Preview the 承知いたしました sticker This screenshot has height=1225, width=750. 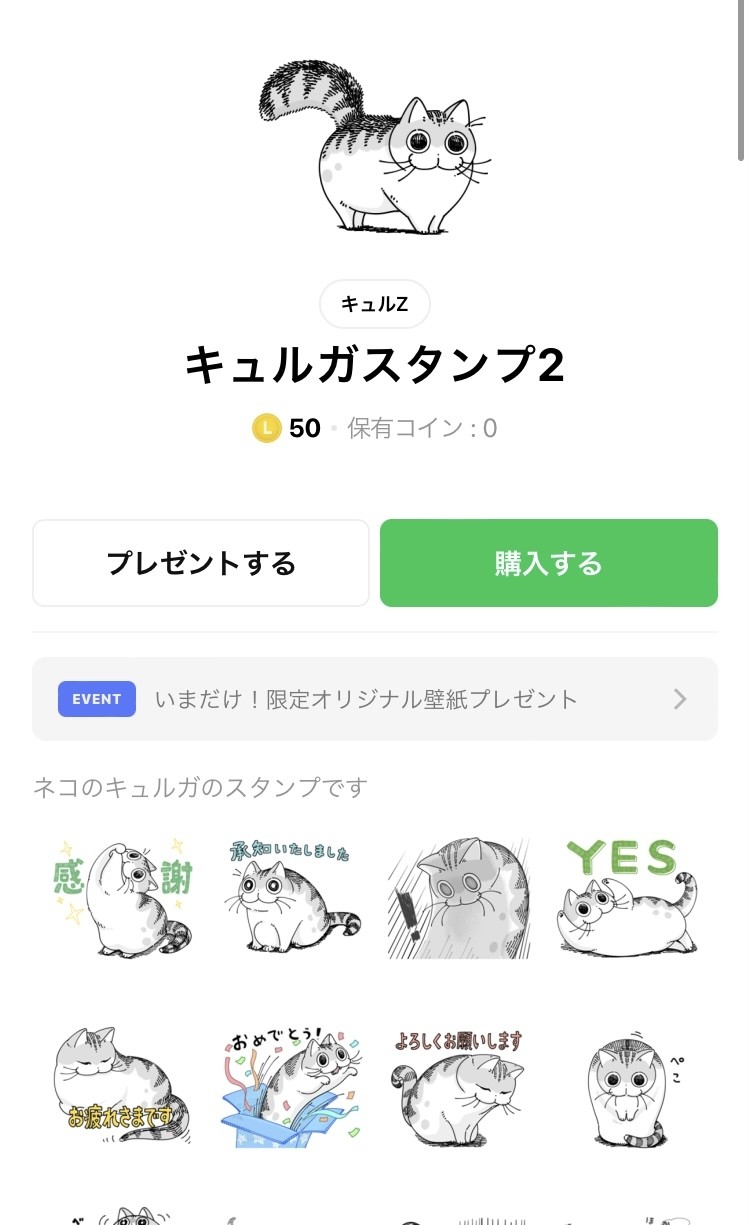coord(291,896)
